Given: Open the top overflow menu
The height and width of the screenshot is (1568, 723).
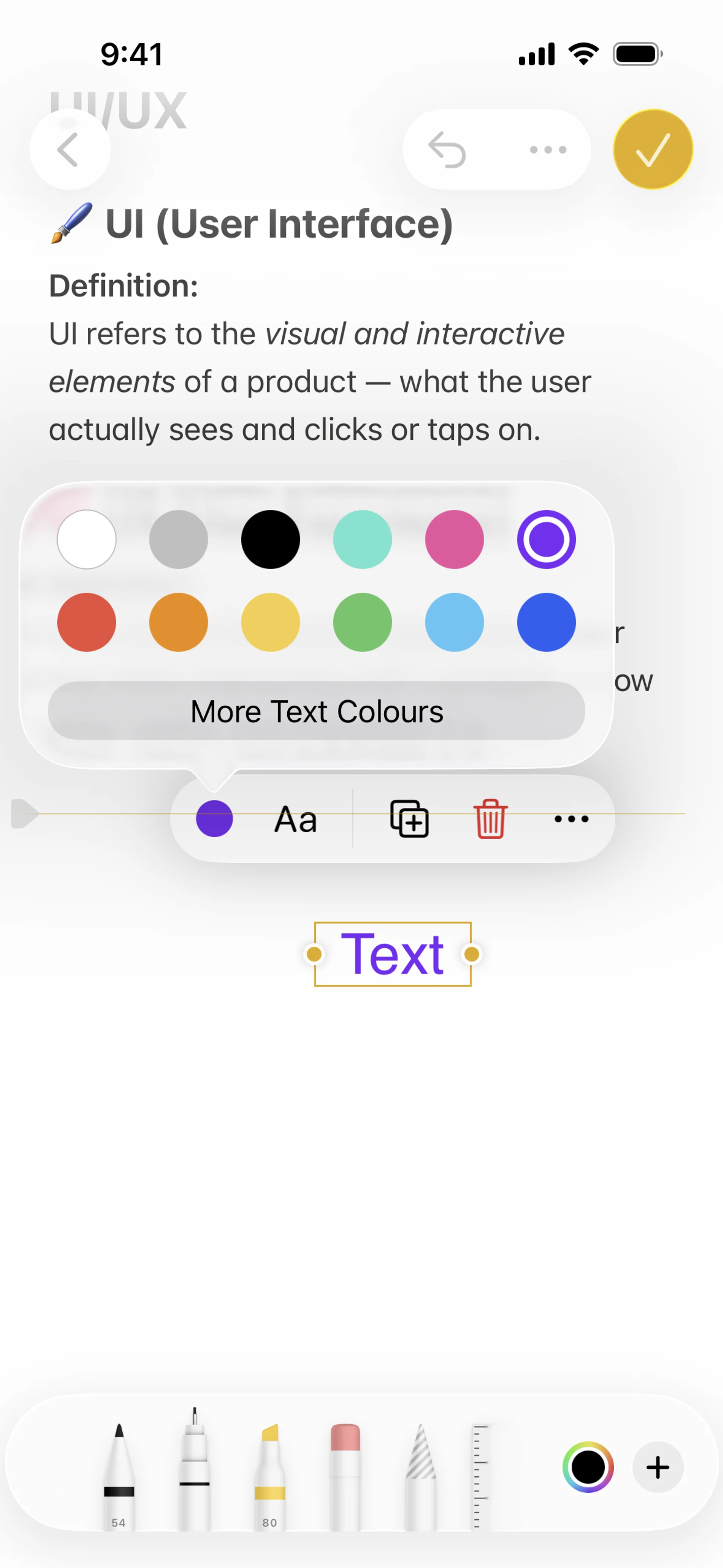Looking at the screenshot, I should pyautogui.click(x=548, y=149).
